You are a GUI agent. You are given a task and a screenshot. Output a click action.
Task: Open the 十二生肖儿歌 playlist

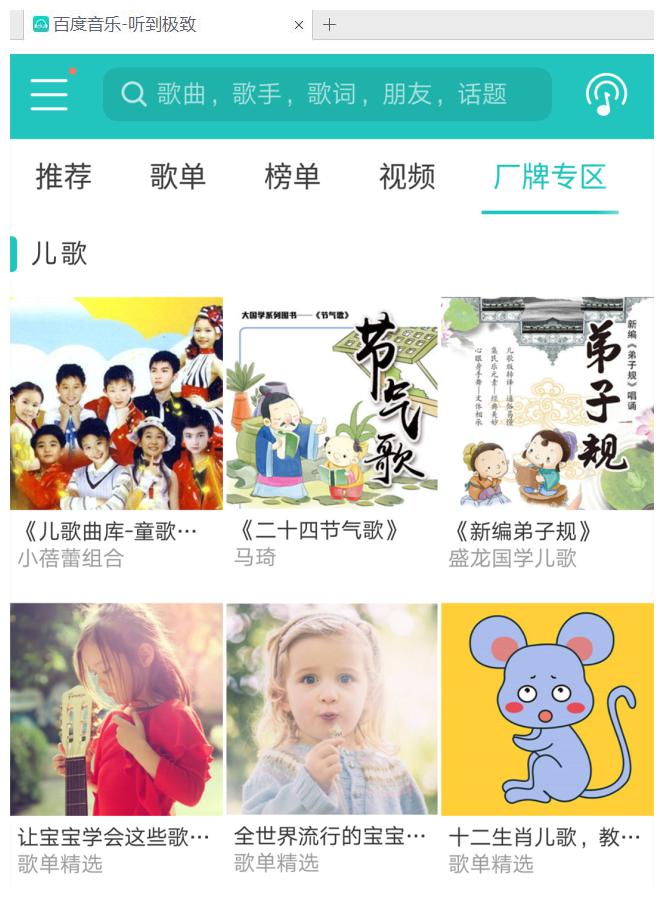pos(547,709)
